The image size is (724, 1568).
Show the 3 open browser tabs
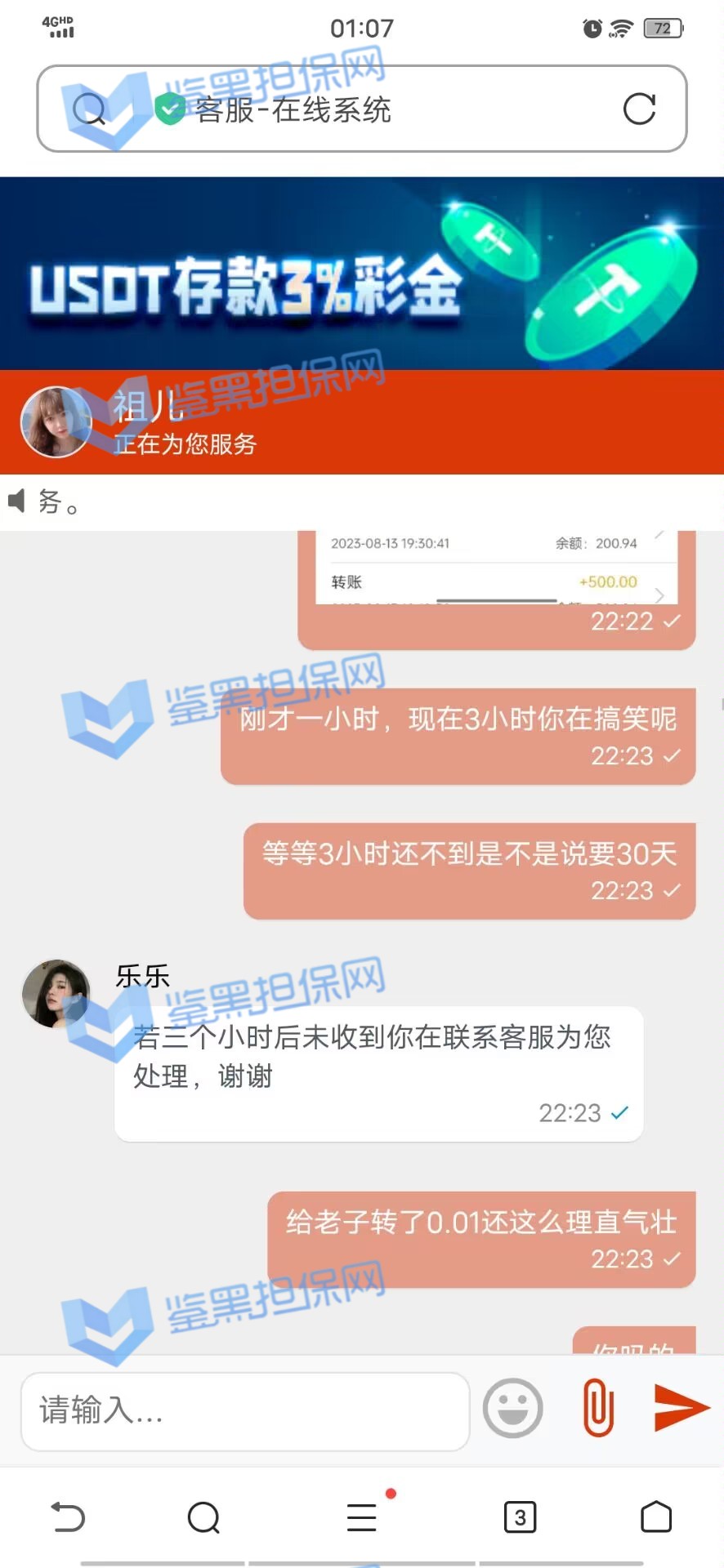click(x=520, y=1517)
